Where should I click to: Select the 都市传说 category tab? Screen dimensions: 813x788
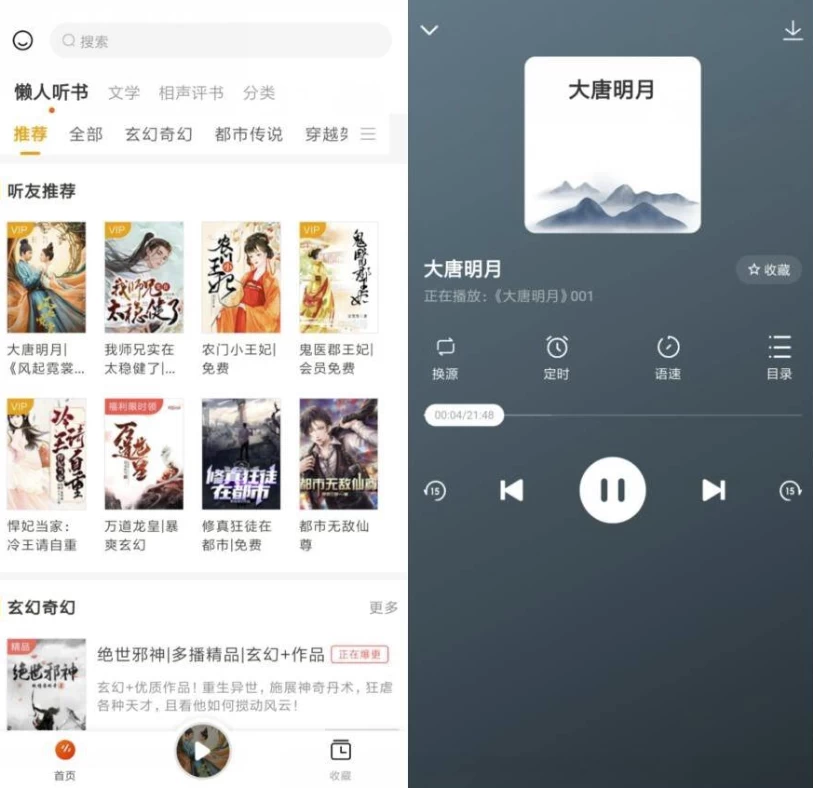[248, 134]
